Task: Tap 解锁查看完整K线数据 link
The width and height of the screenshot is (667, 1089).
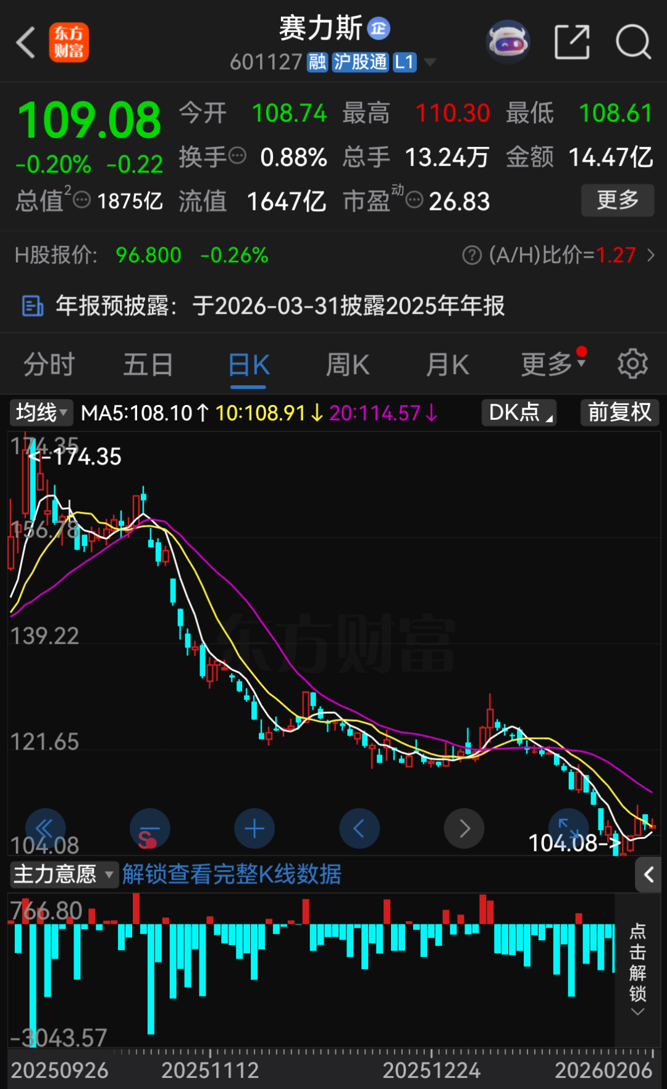Action: [x=232, y=875]
